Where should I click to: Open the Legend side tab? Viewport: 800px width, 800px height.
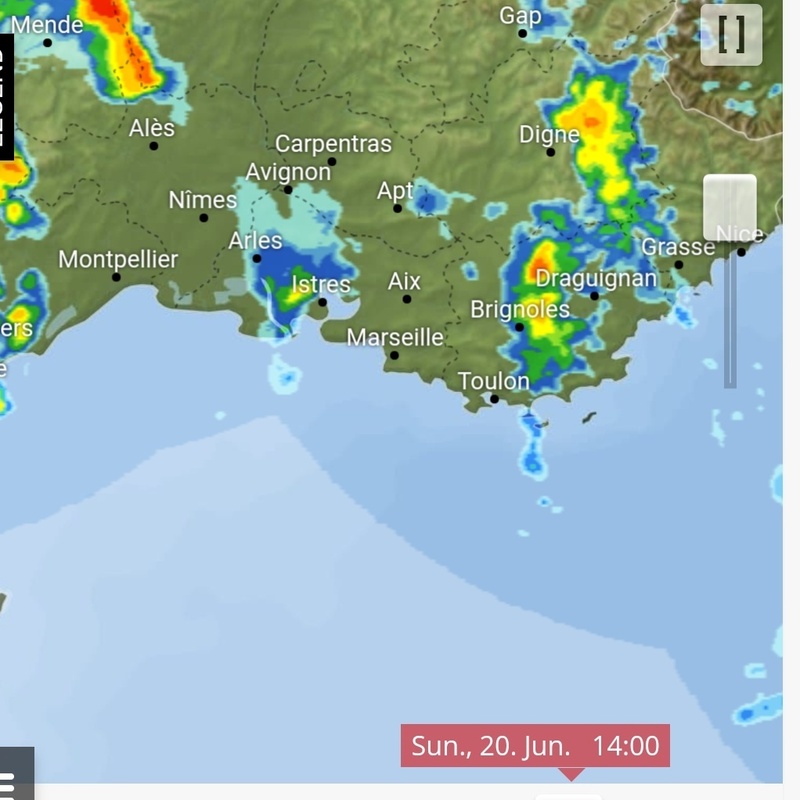pyautogui.click(x=6, y=95)
